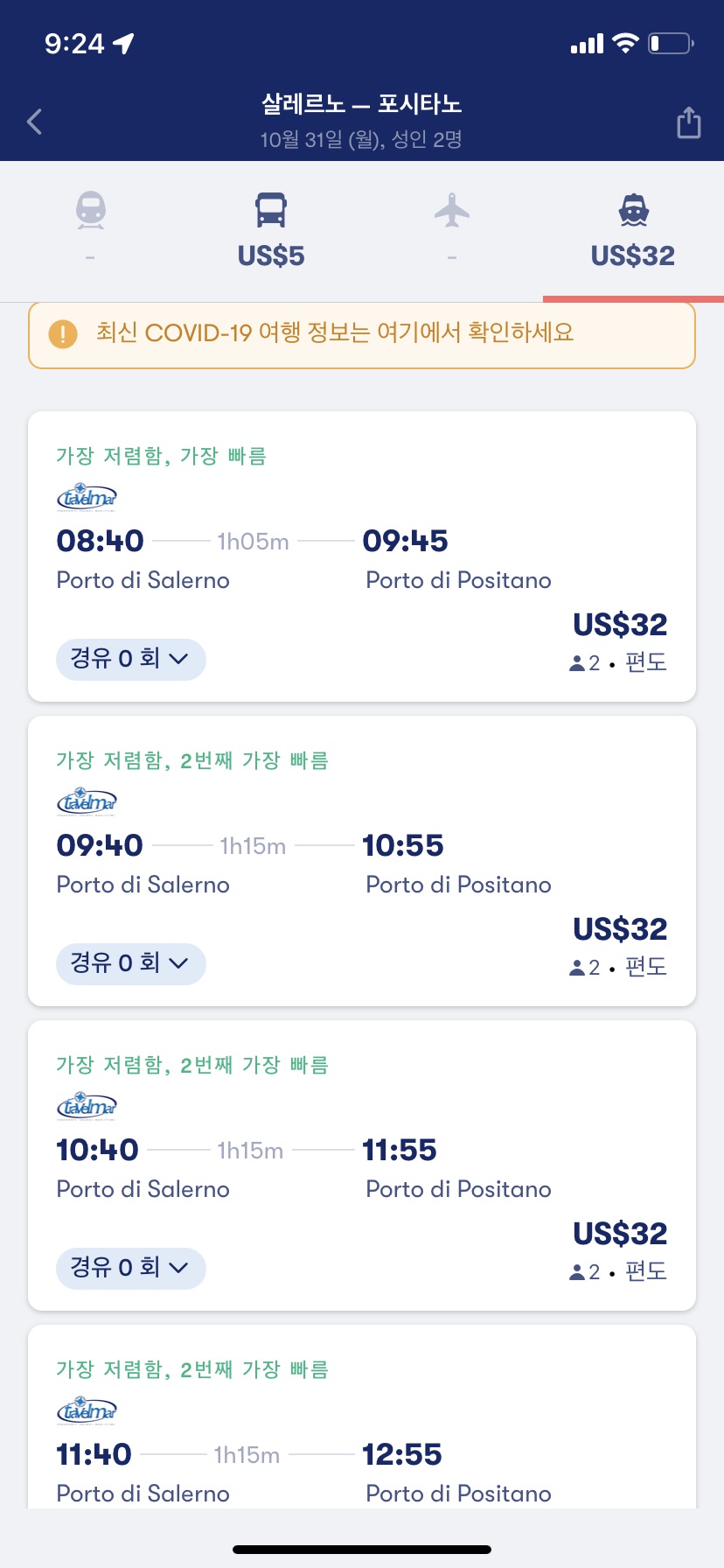The image size is (724, 1568).
Task: Switch to the flight transport tab
Action: (x=452, y=229)
